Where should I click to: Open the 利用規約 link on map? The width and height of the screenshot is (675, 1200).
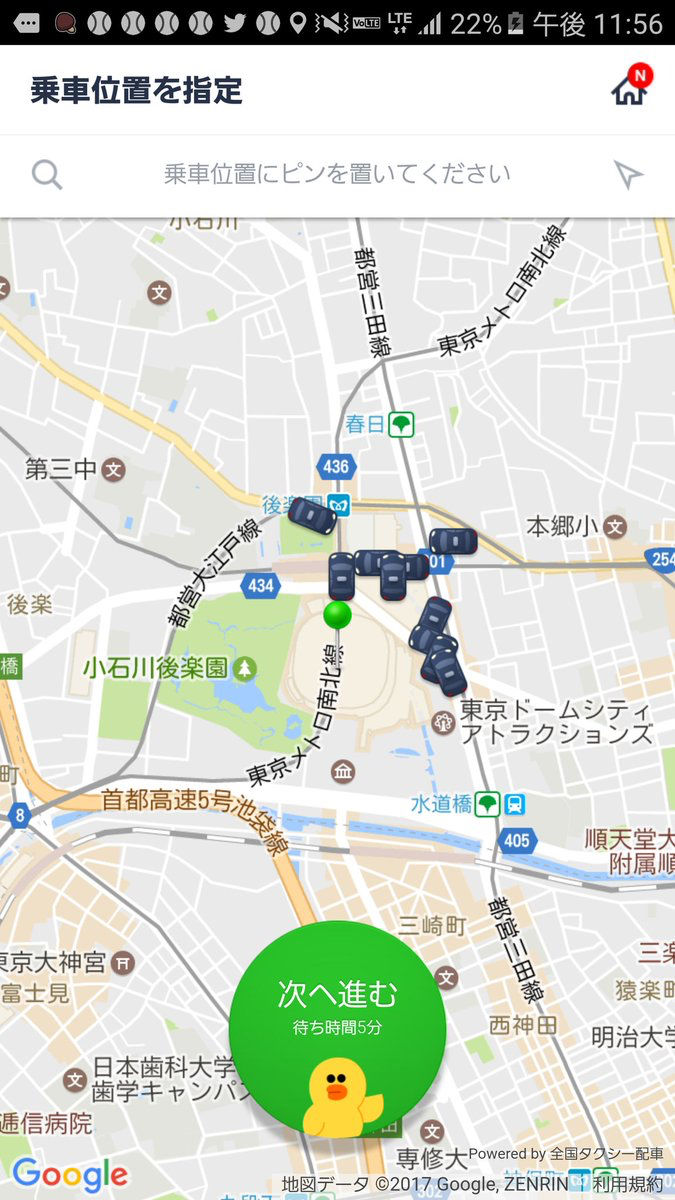[x=628, y=1184]
